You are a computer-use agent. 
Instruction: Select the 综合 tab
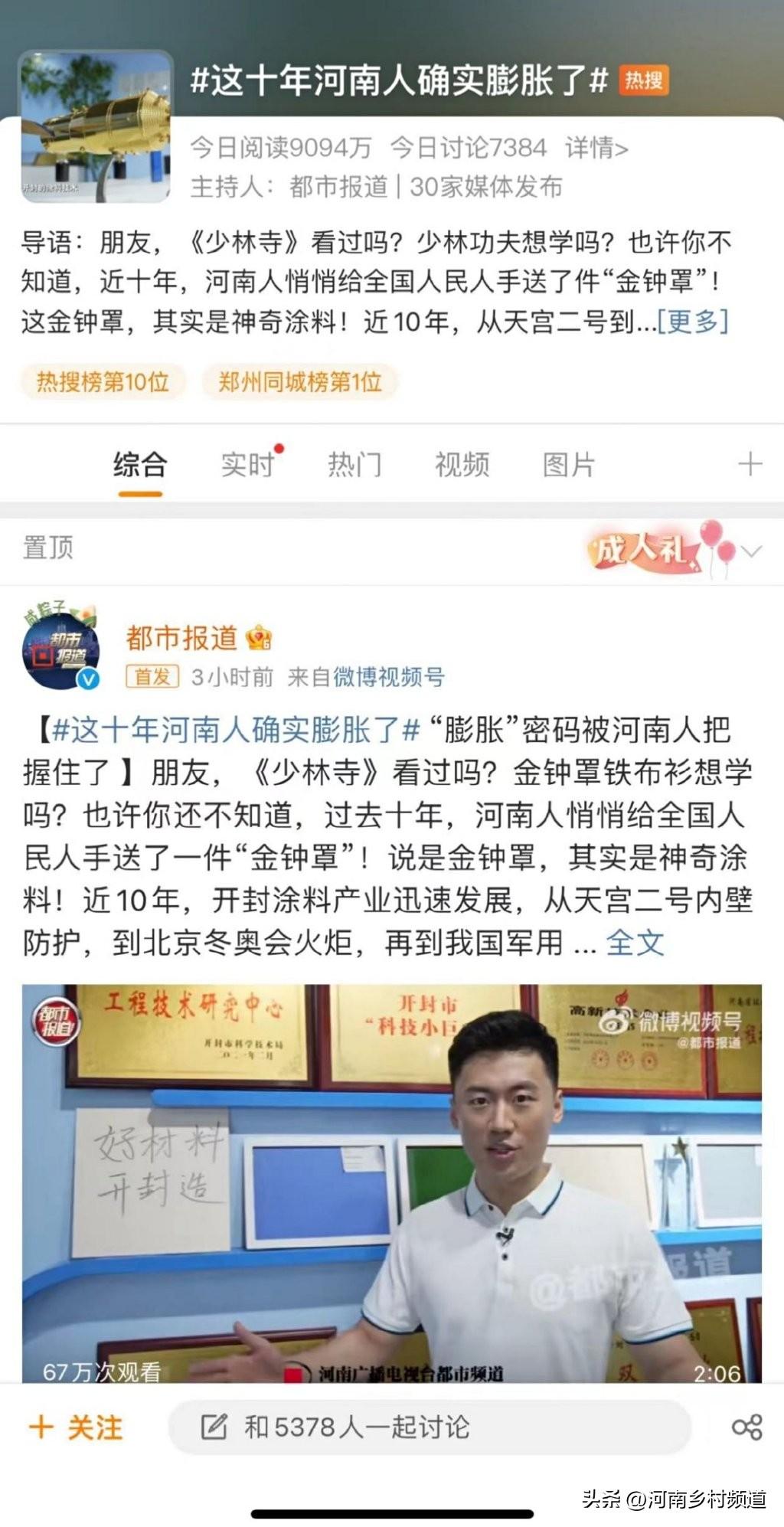(139, 464)
